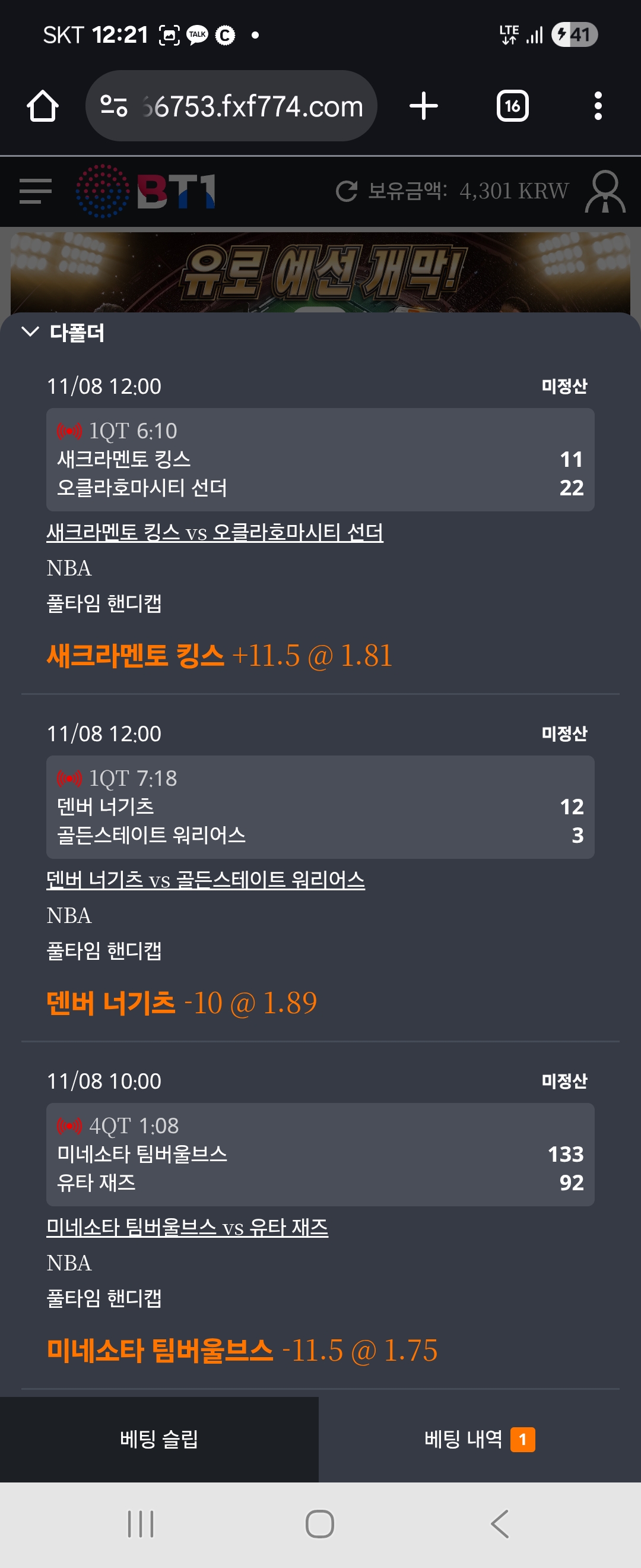Image resolution: width=641 pixels, height=1568 pixels.
Task: Open 새크라멘토 킹스 vs 오클라호마시티 선더 match link
Action: coord(215,533)
